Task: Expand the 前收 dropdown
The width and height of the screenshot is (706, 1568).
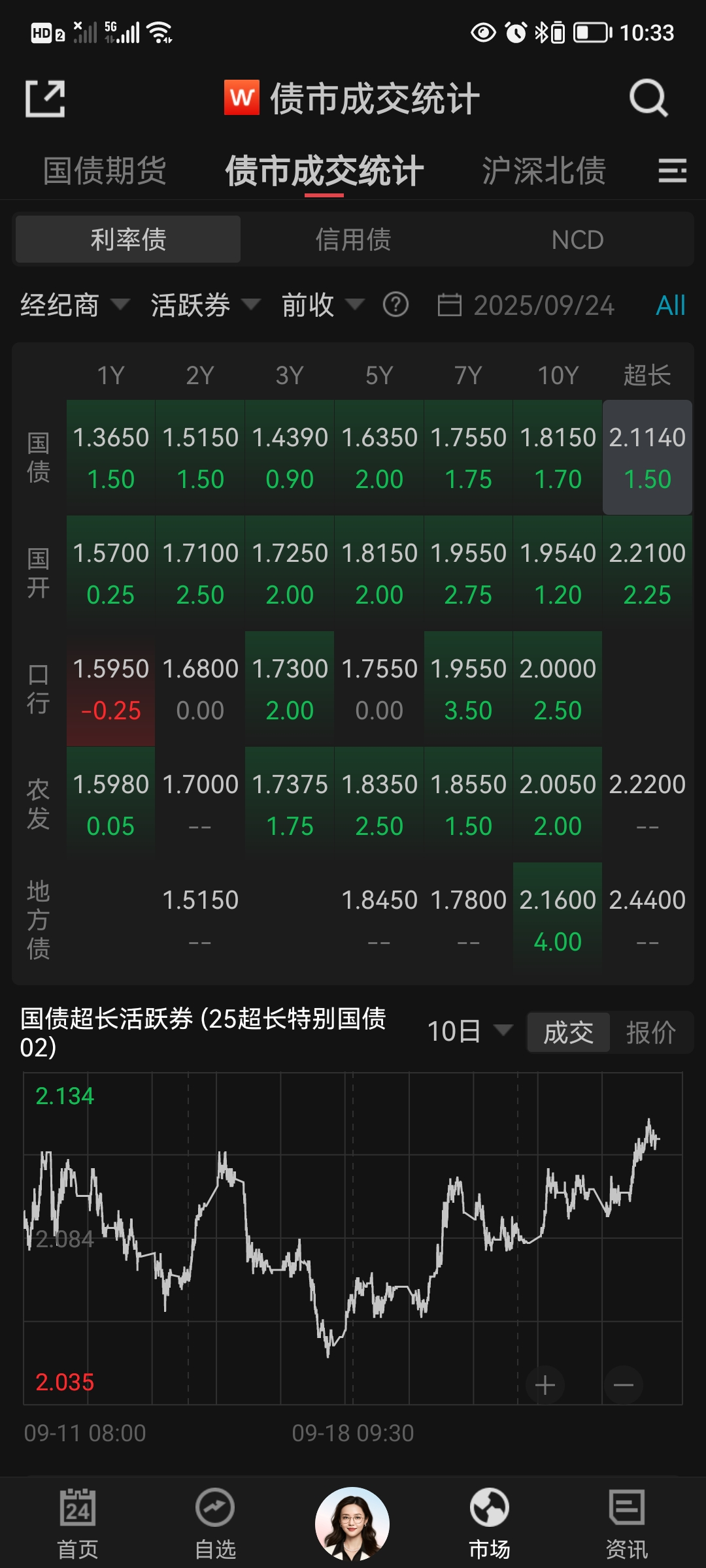Action: (x=322, y=305)
